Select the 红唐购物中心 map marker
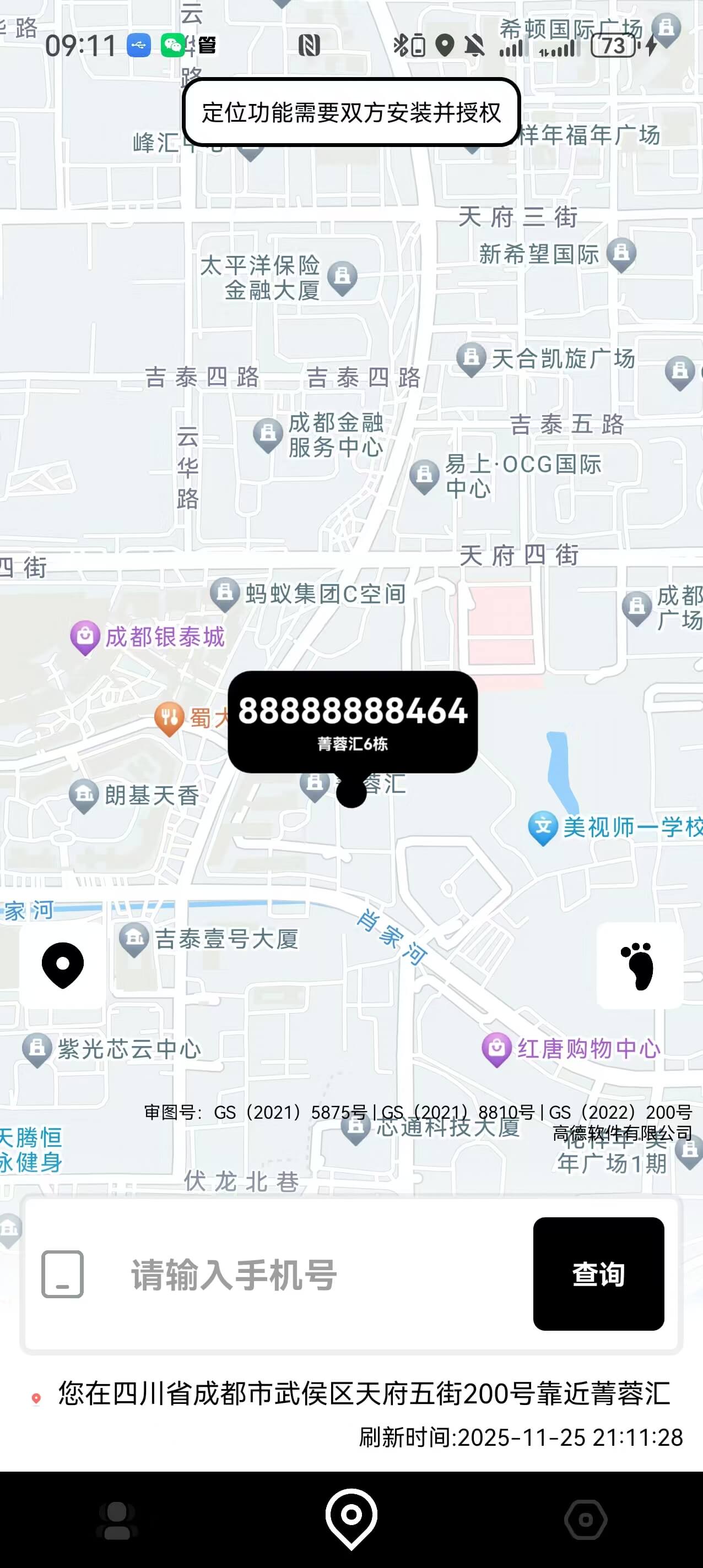Viewport: 703px width, 1568px height. tap(496, 1048)
